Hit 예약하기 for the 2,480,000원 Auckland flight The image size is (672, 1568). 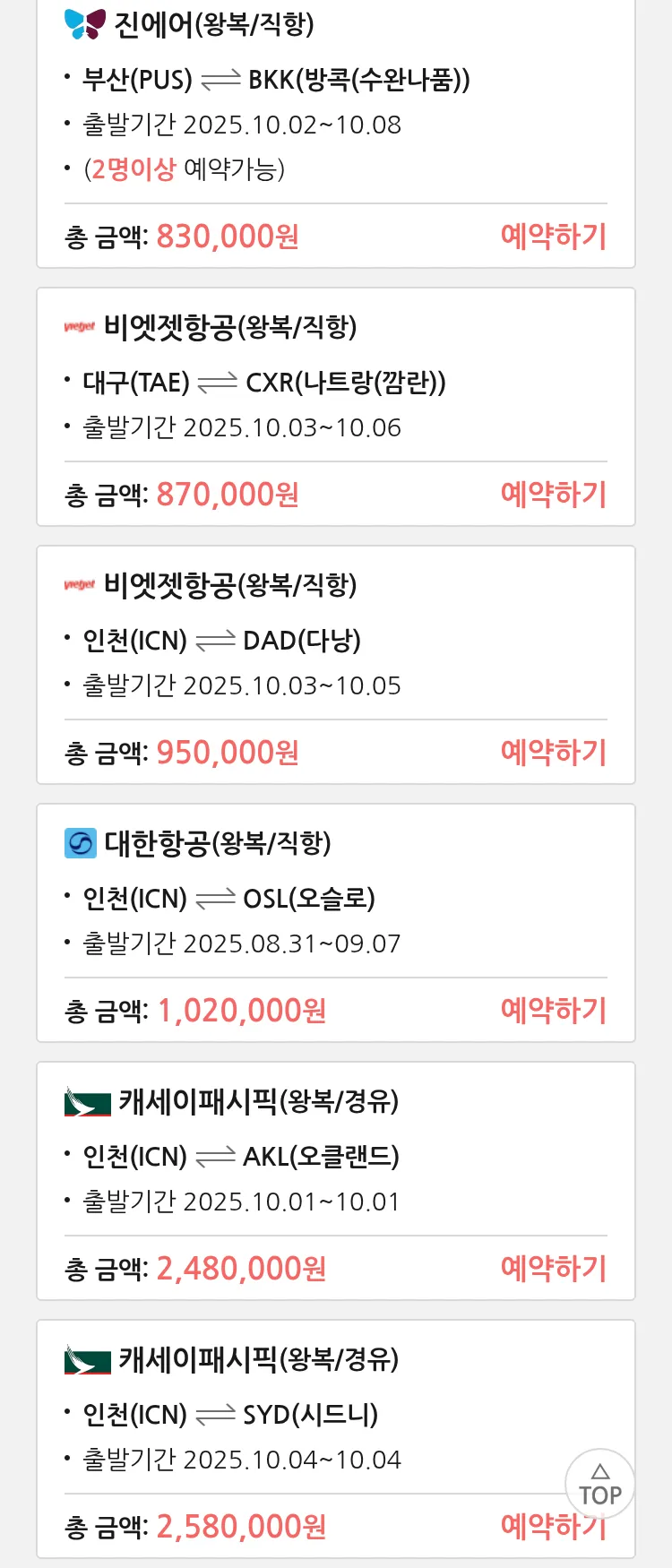point(553,1269)
